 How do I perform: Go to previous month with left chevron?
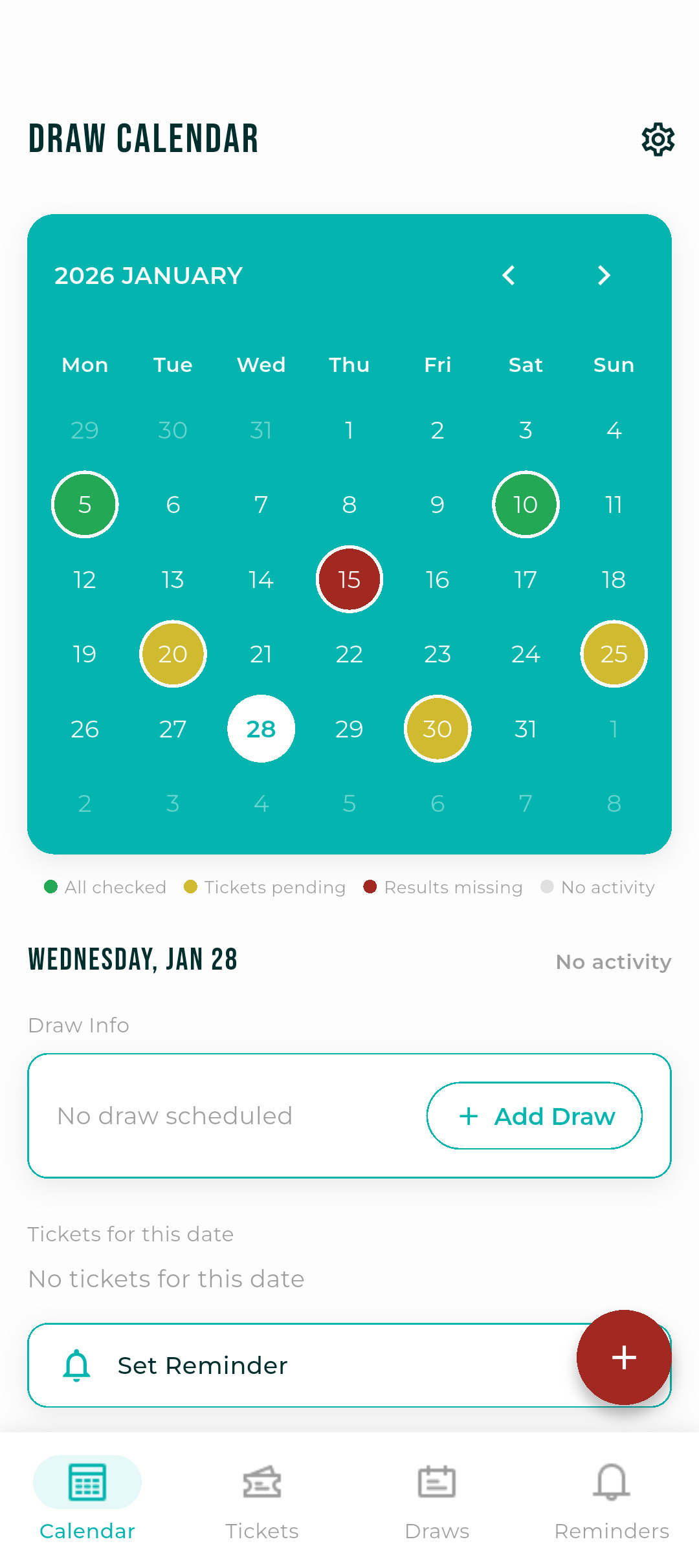[509, 276]
